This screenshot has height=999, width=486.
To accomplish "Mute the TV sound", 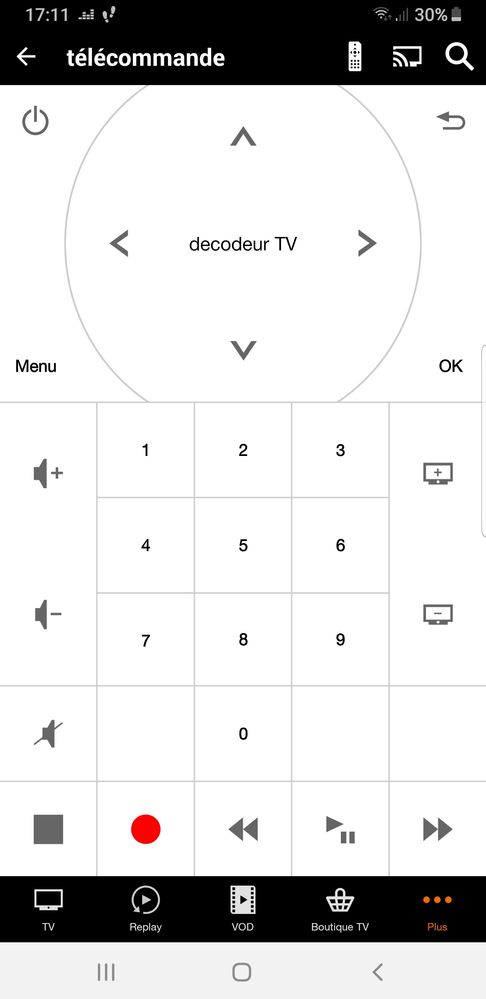I will pyautogui.click(x=48, y=734).
